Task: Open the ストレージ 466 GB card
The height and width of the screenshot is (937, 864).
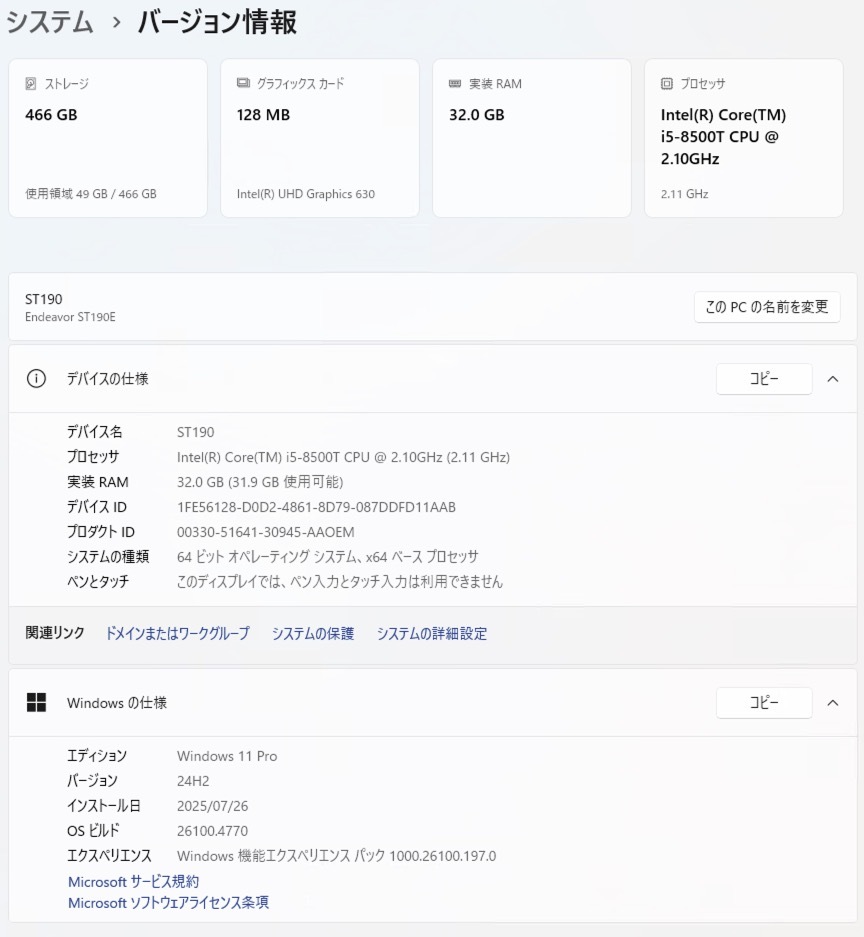Action: click(108, 138)
